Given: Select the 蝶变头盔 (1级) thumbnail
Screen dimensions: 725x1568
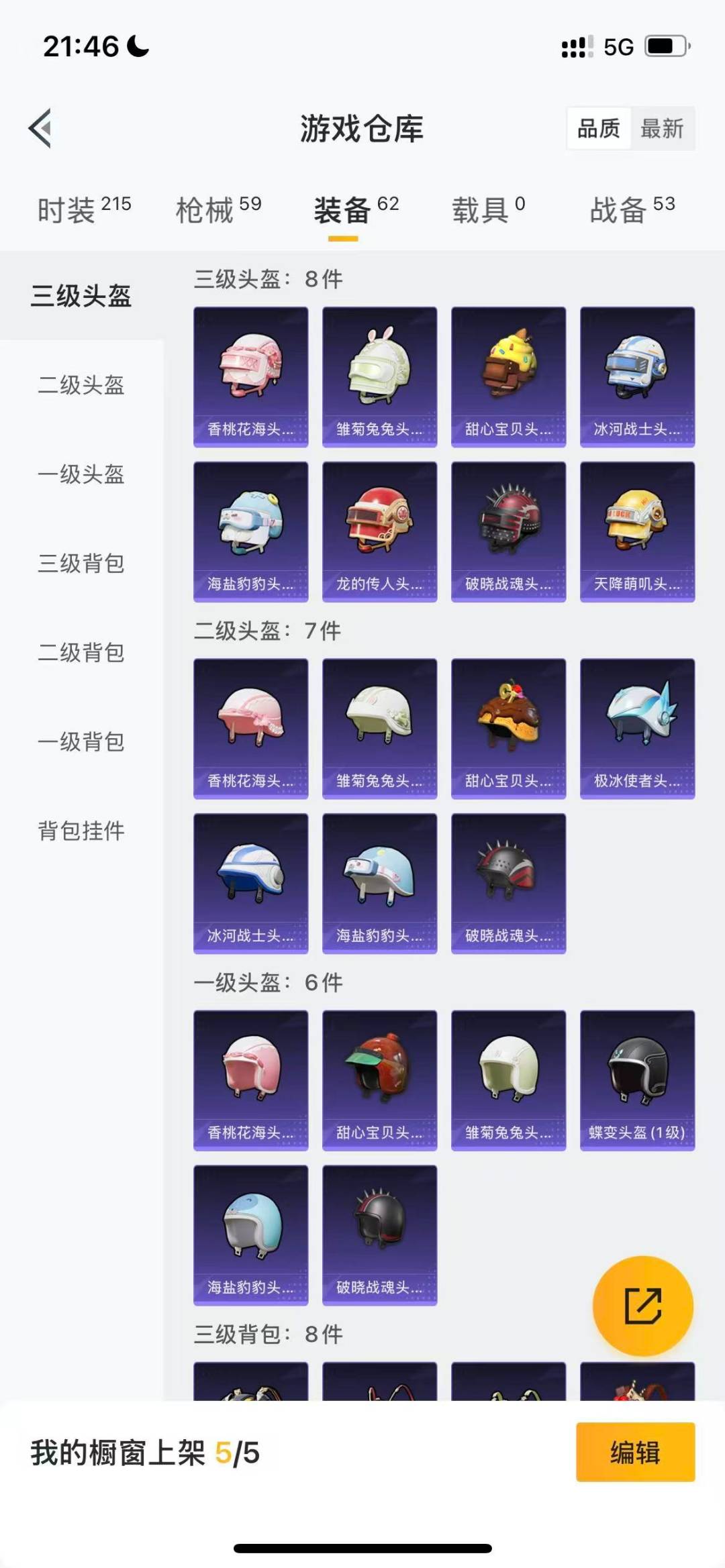Looking at the screenshot, I should (636, 1080).
